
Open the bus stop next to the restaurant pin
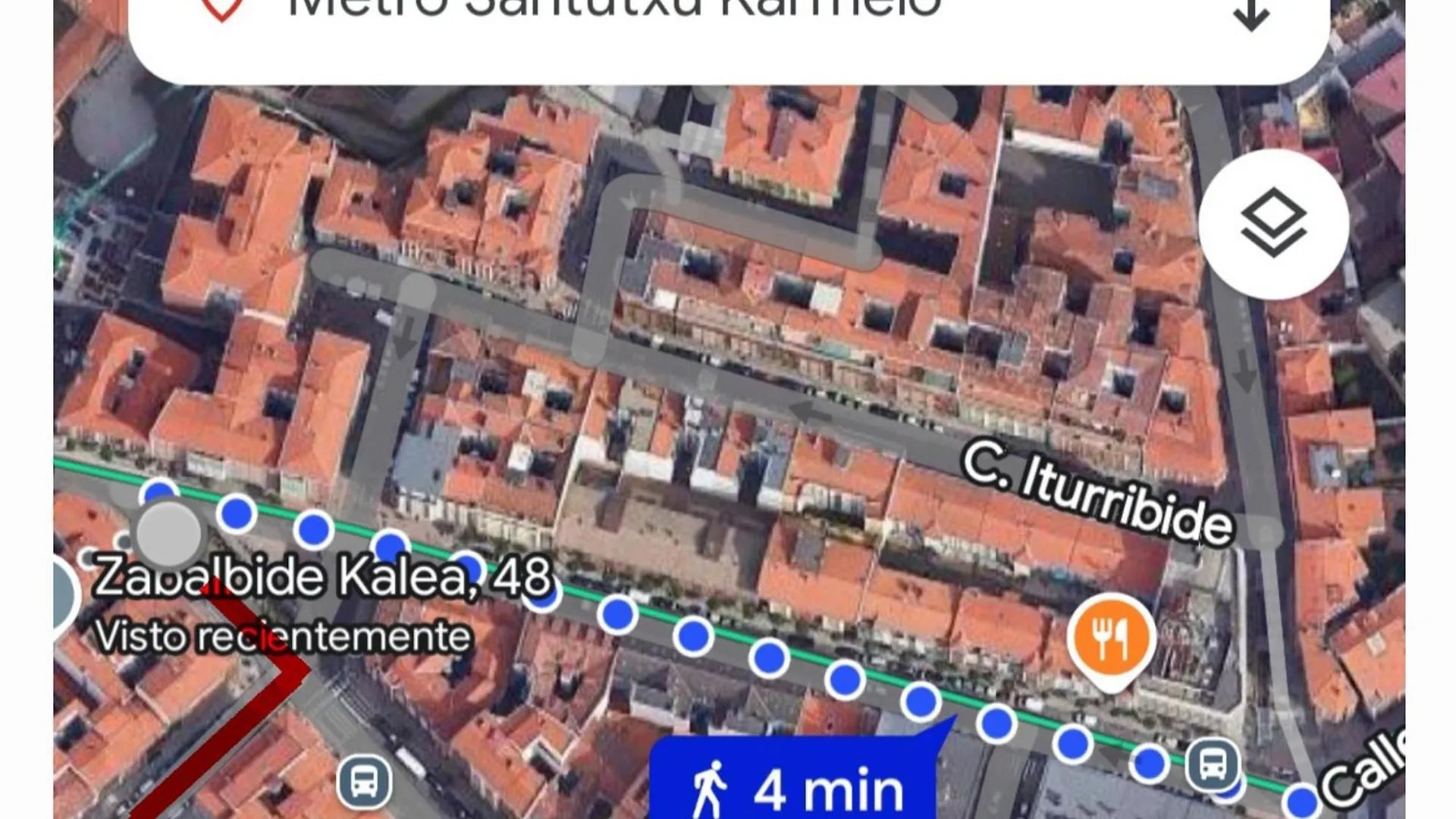point(1212,764)
